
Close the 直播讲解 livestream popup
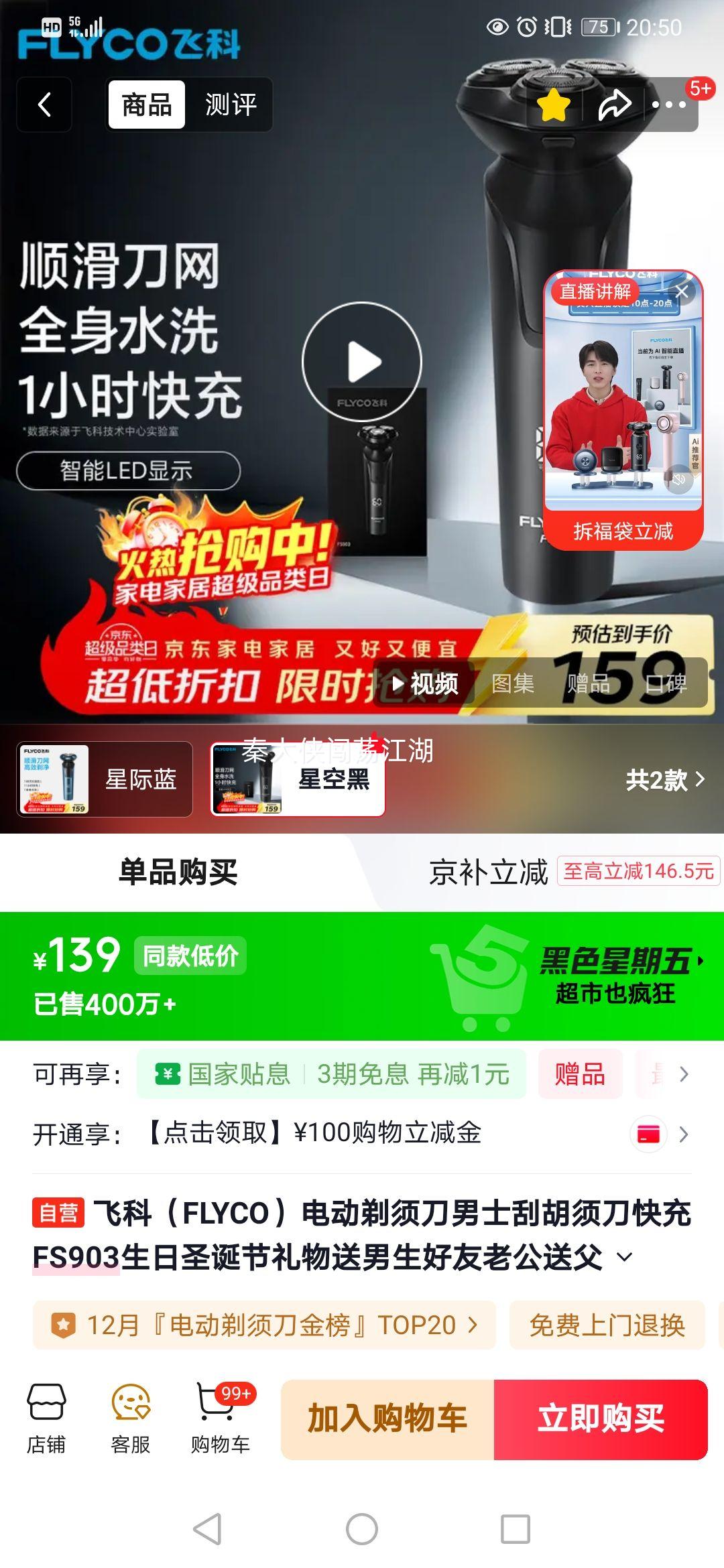(x=682, y=291)
